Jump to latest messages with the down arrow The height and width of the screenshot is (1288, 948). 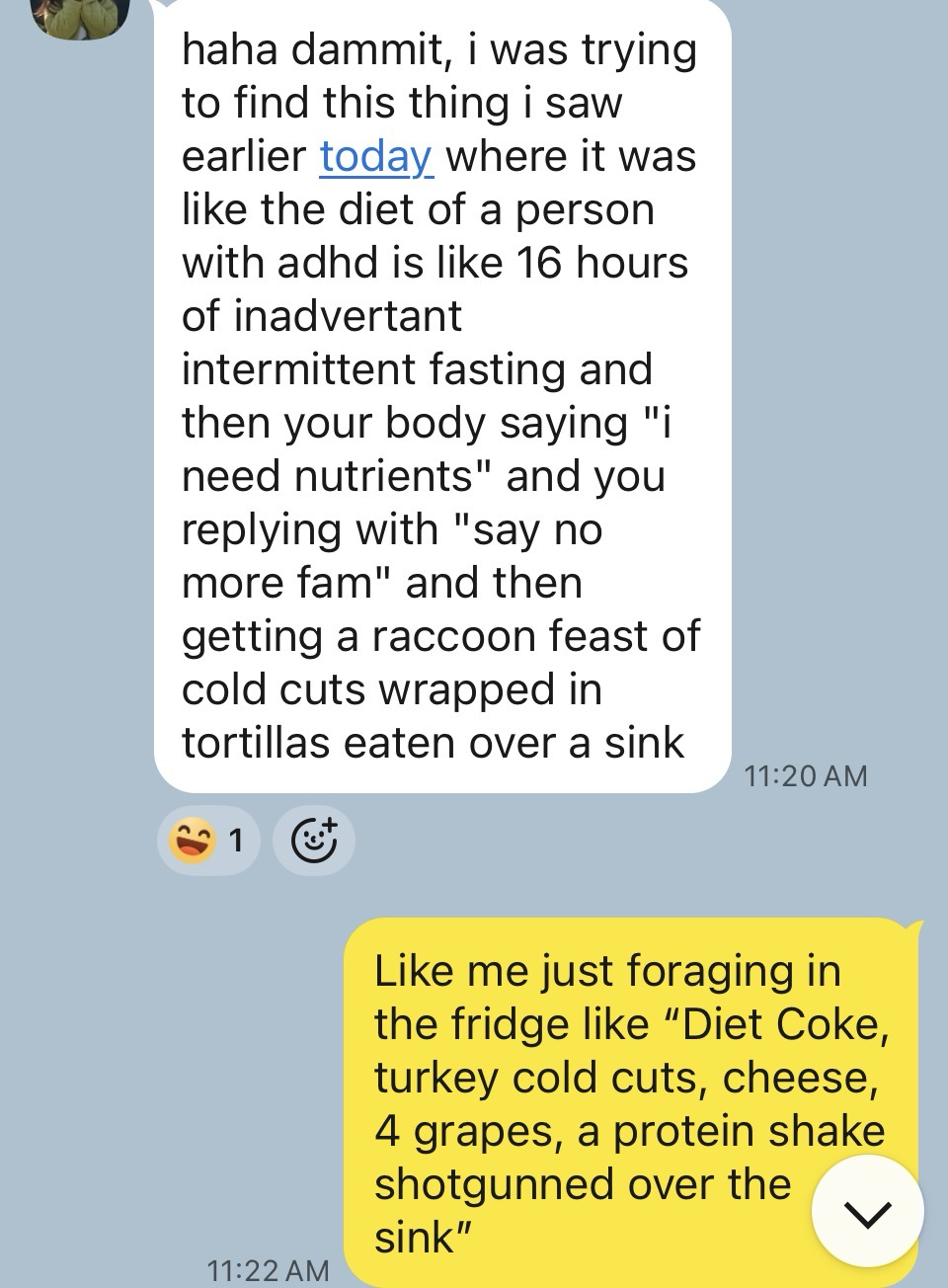pos(867,1211)
